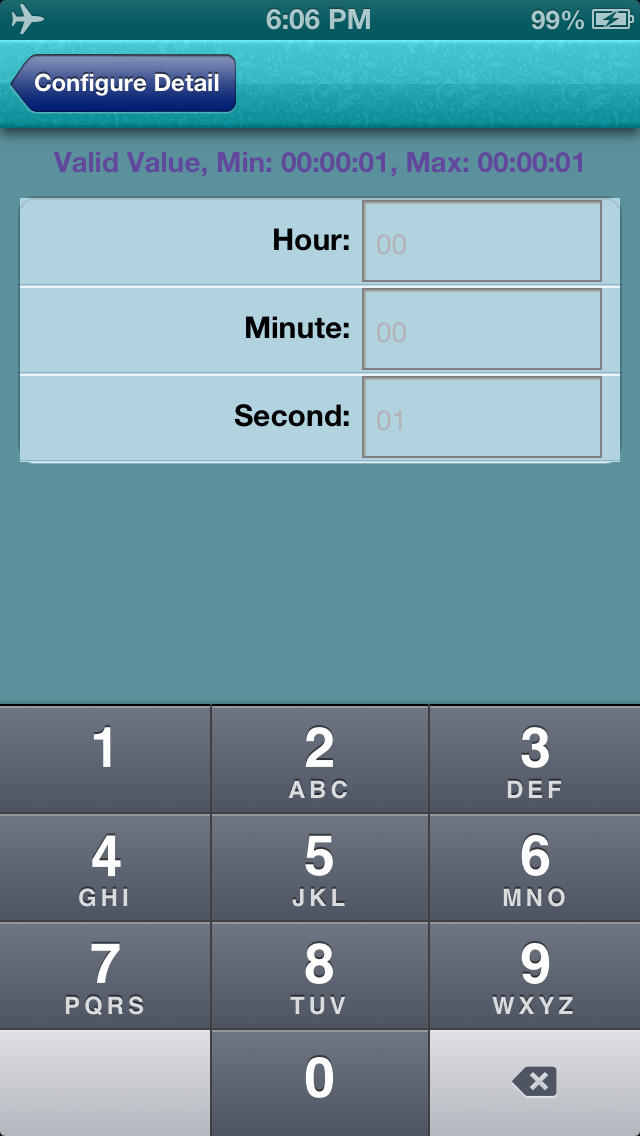Screen dimensions: 640x1136
Task: Enter digit 2 on the keypad
Action: pyautogui.click(x=320, y=759)
